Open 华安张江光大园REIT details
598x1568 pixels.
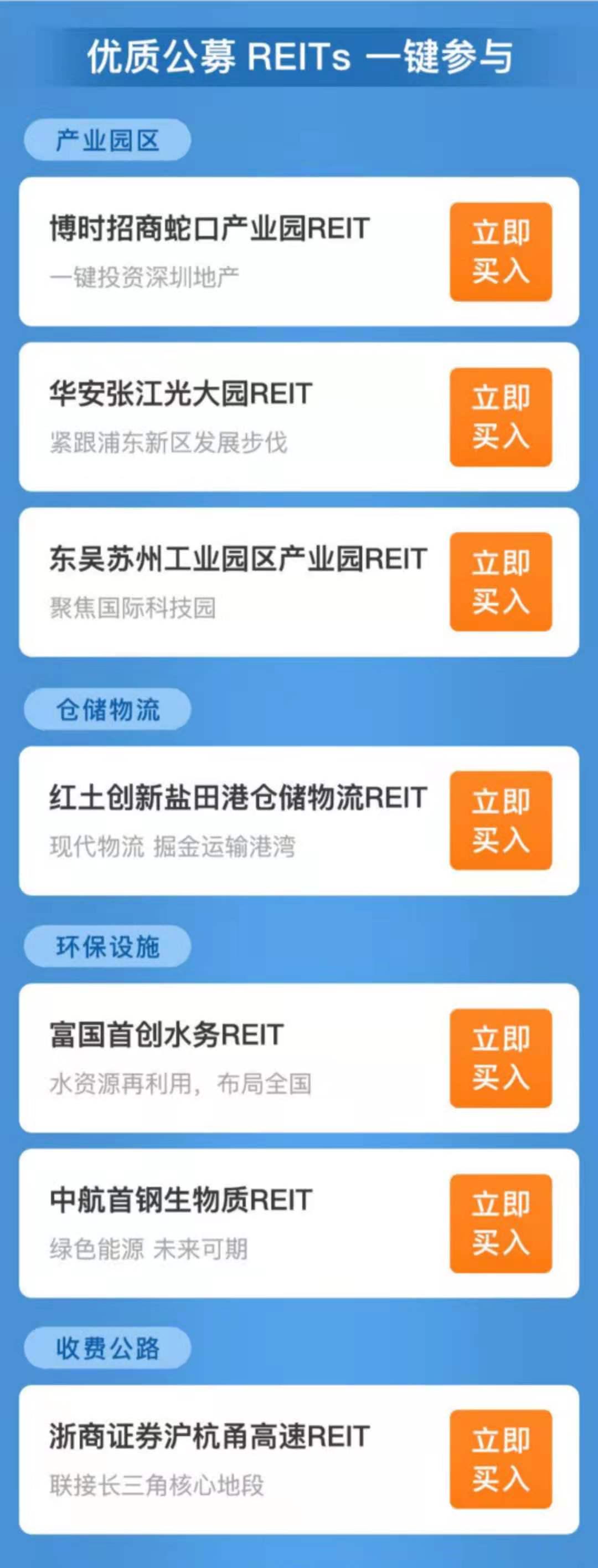[183, 393]
